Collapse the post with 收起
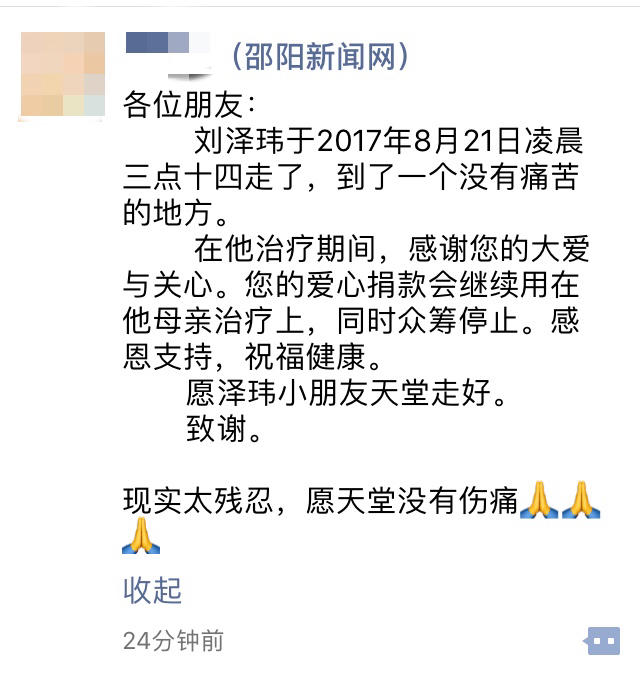This screenshot has height=683, width=640. [152, 590]
